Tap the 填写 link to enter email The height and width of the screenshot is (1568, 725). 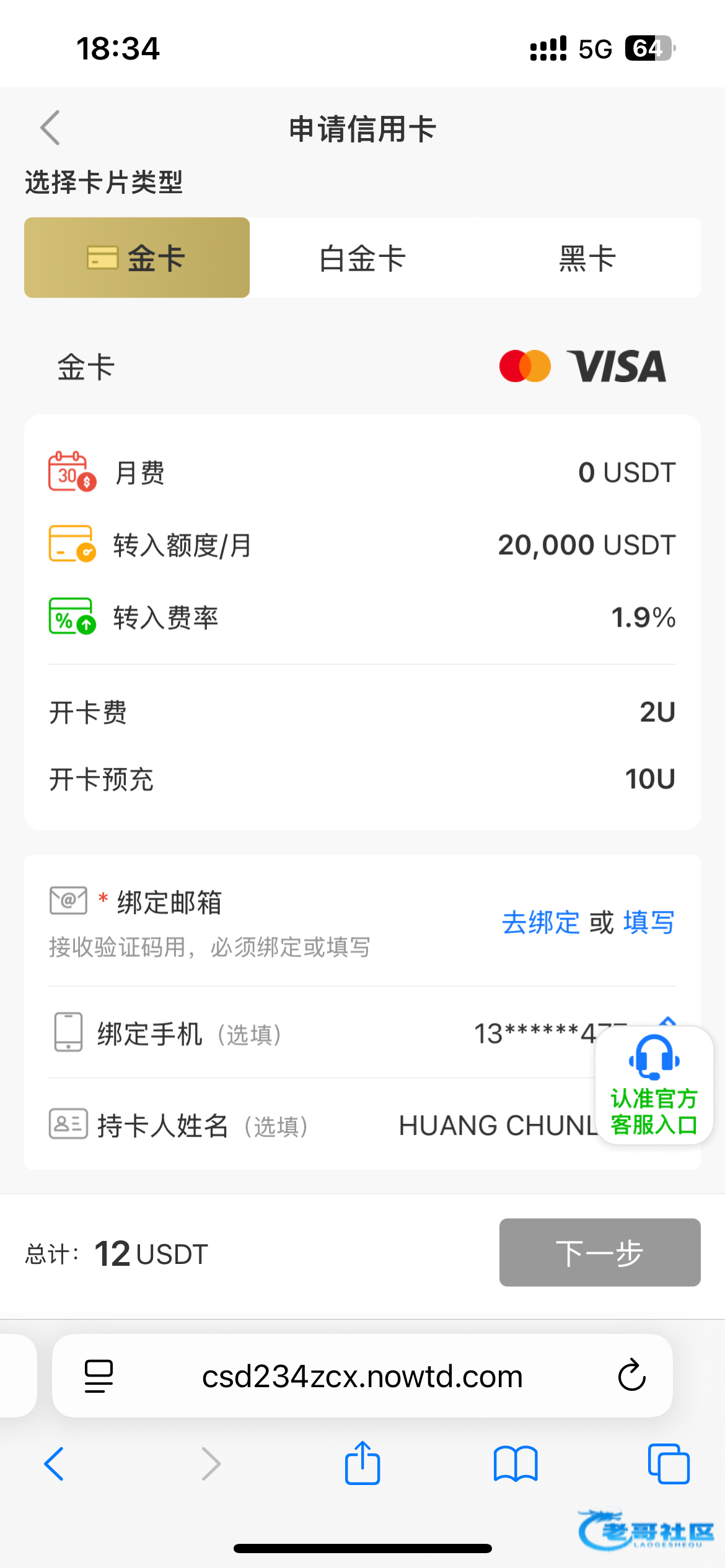point(649,923)
